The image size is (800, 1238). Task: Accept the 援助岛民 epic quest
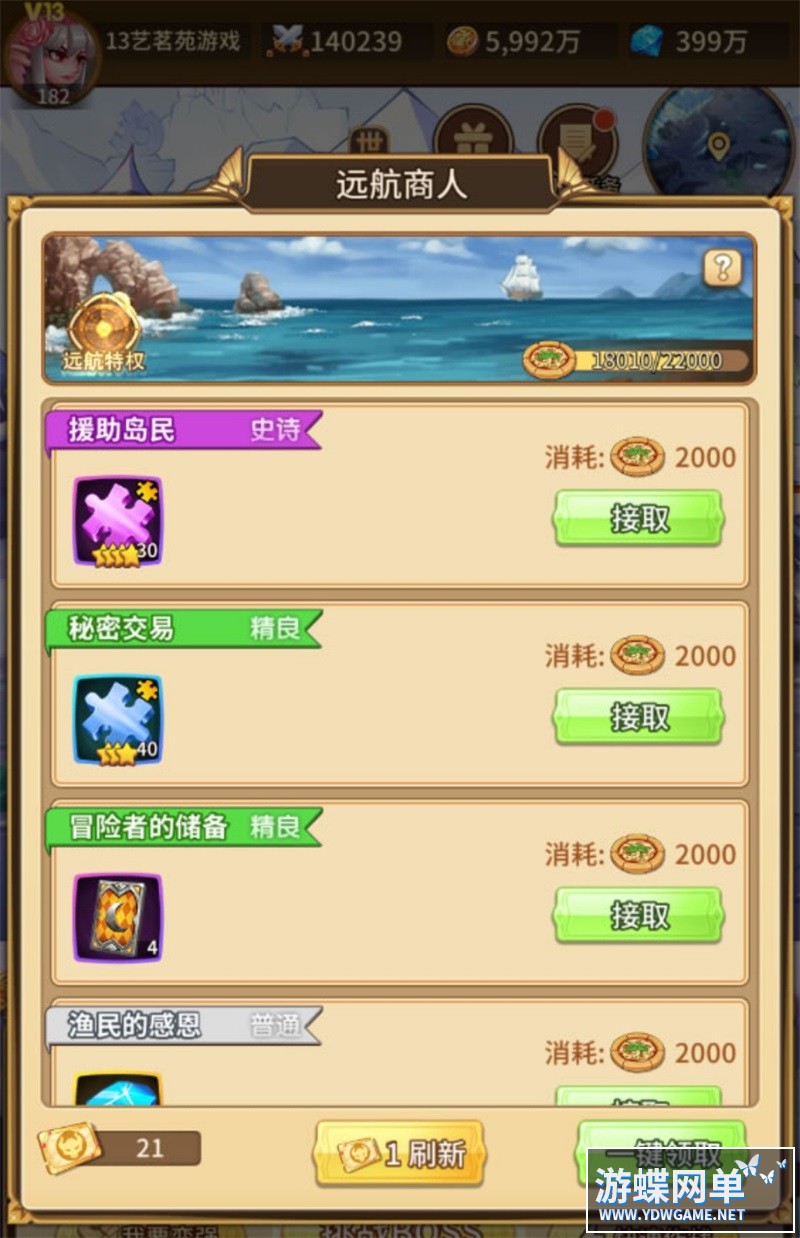(x=639, y=518)
